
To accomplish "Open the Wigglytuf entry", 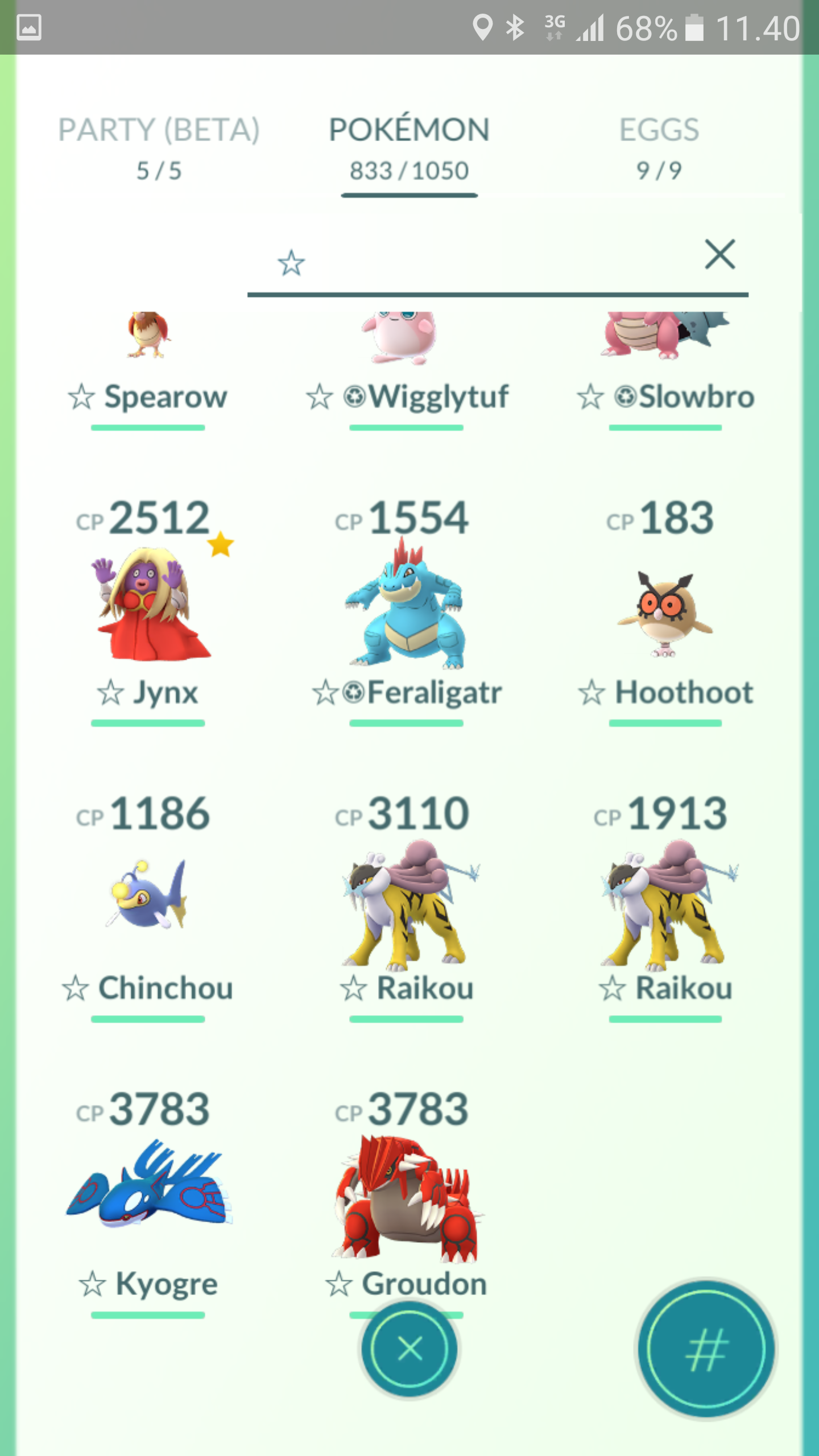I will pos(407,370).
